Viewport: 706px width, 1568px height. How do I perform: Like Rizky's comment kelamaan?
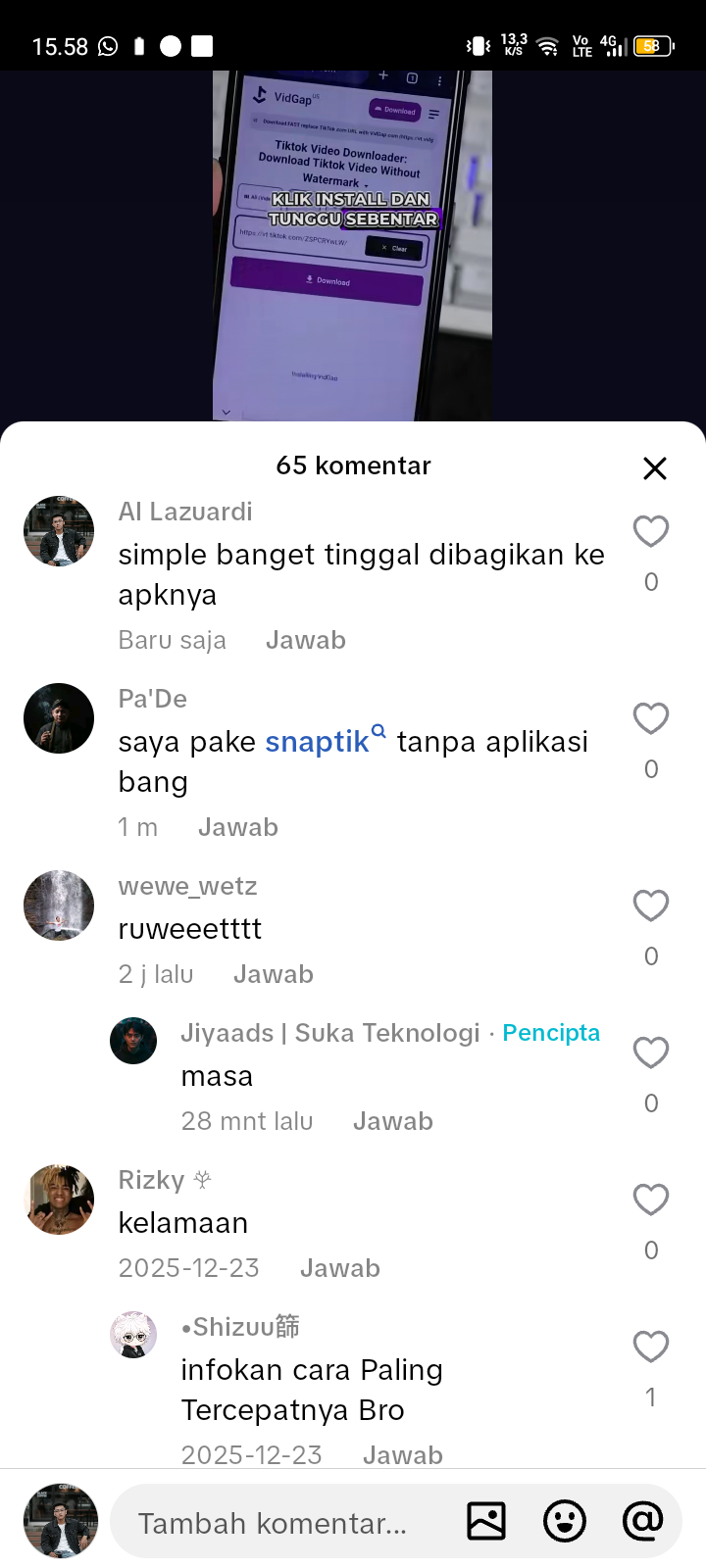click(x=651, y=1200)
